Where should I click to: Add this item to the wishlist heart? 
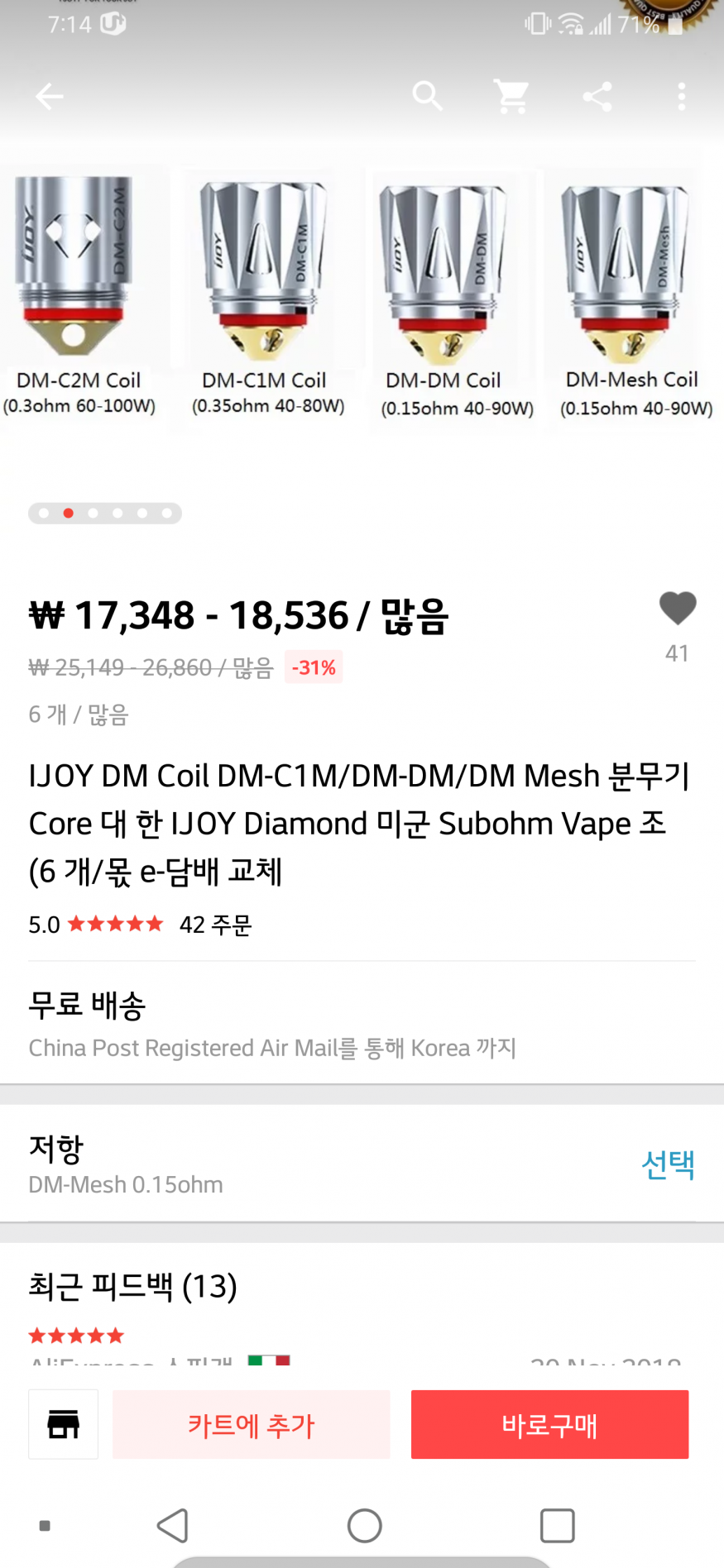coord(678,610)
